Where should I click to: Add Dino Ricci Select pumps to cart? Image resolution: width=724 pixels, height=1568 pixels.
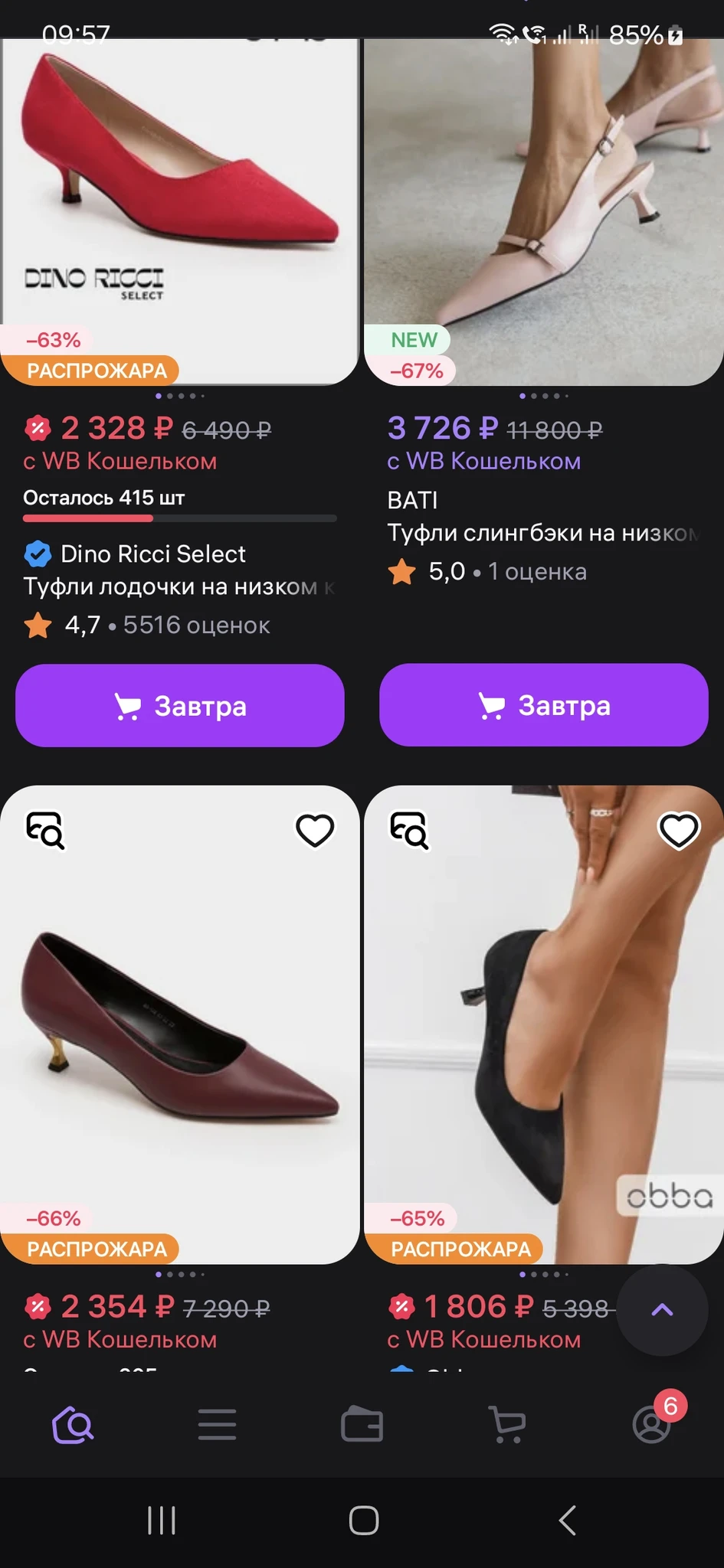pos(179,705)
